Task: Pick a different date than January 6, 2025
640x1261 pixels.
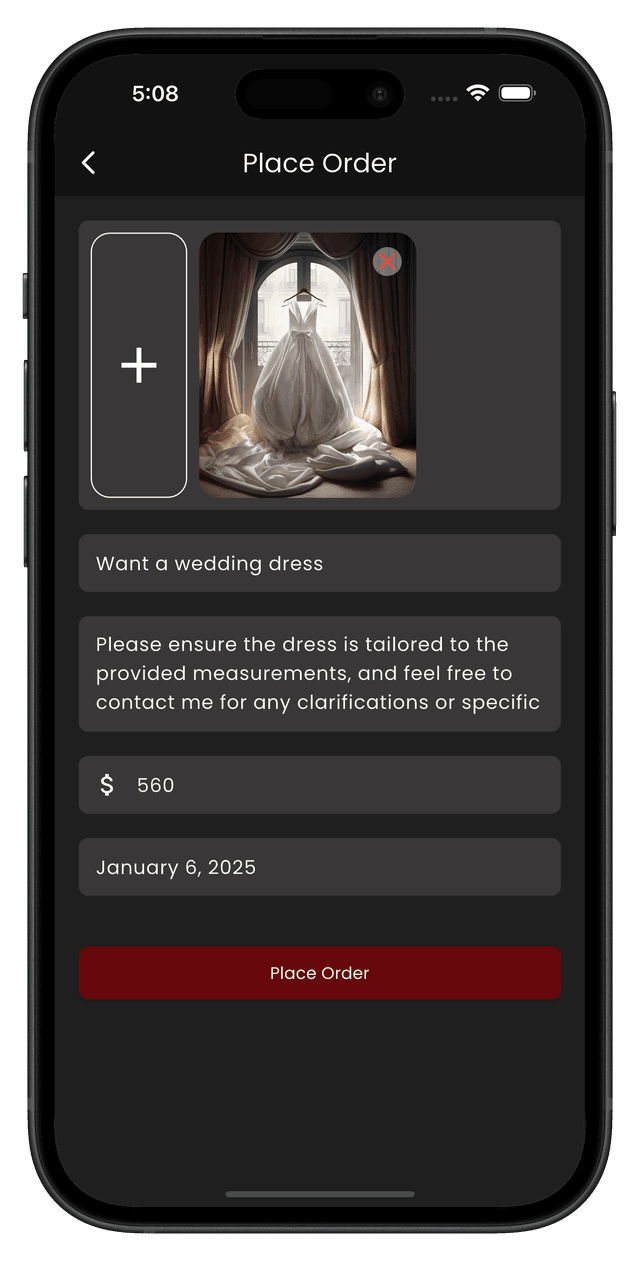Action: [319, 867]
